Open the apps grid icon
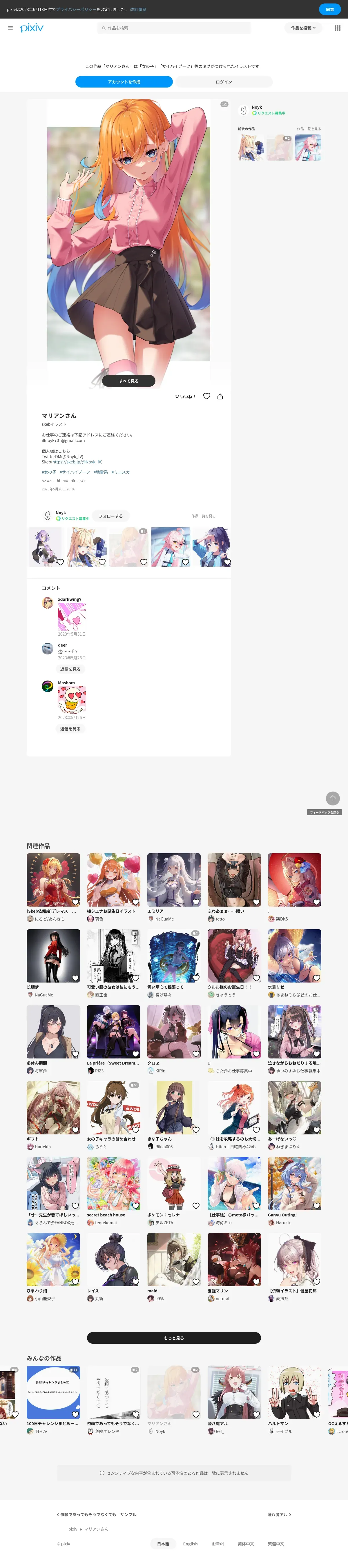The width and height of the screenshot is (348, 1568). click(337, 28)
